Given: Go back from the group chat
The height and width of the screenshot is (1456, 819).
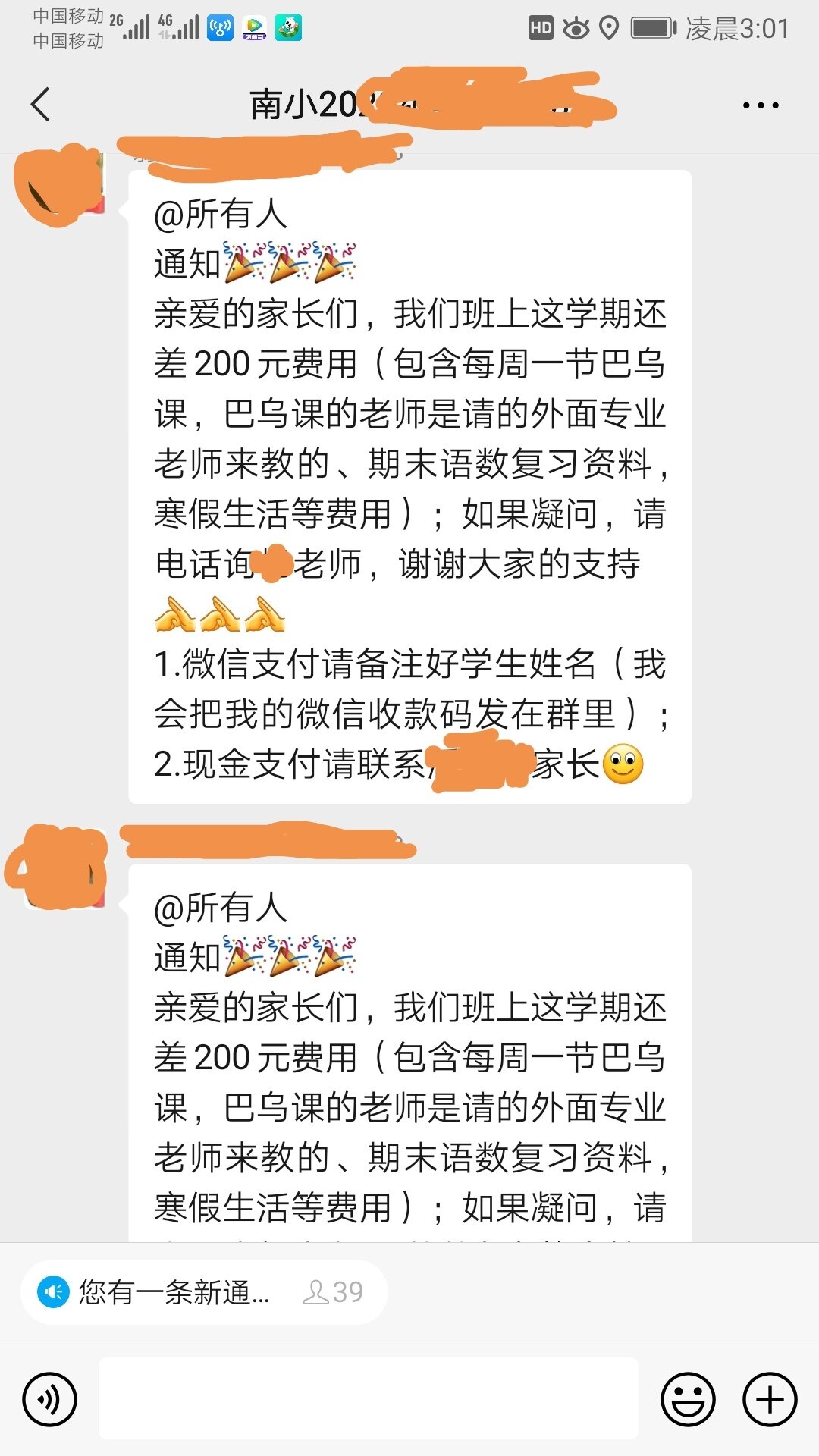Looking at the screenshot, I should tap(41, 105).
